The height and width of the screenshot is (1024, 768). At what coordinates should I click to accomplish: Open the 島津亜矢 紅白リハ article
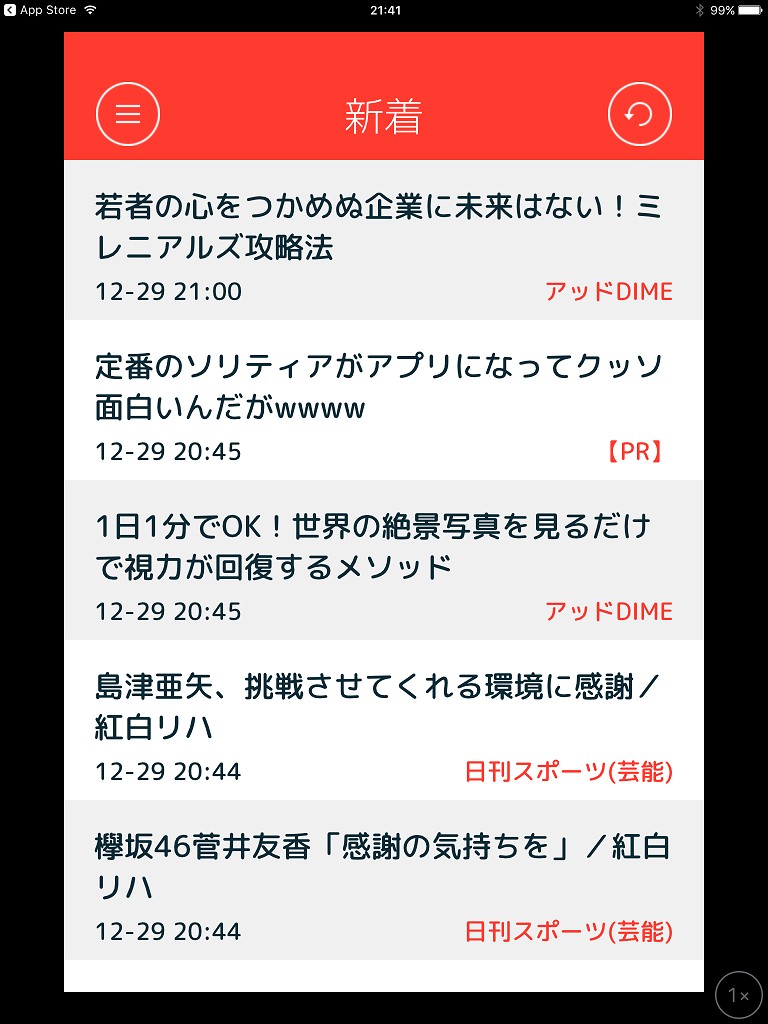pyautogui.click(x=383, y=720)
